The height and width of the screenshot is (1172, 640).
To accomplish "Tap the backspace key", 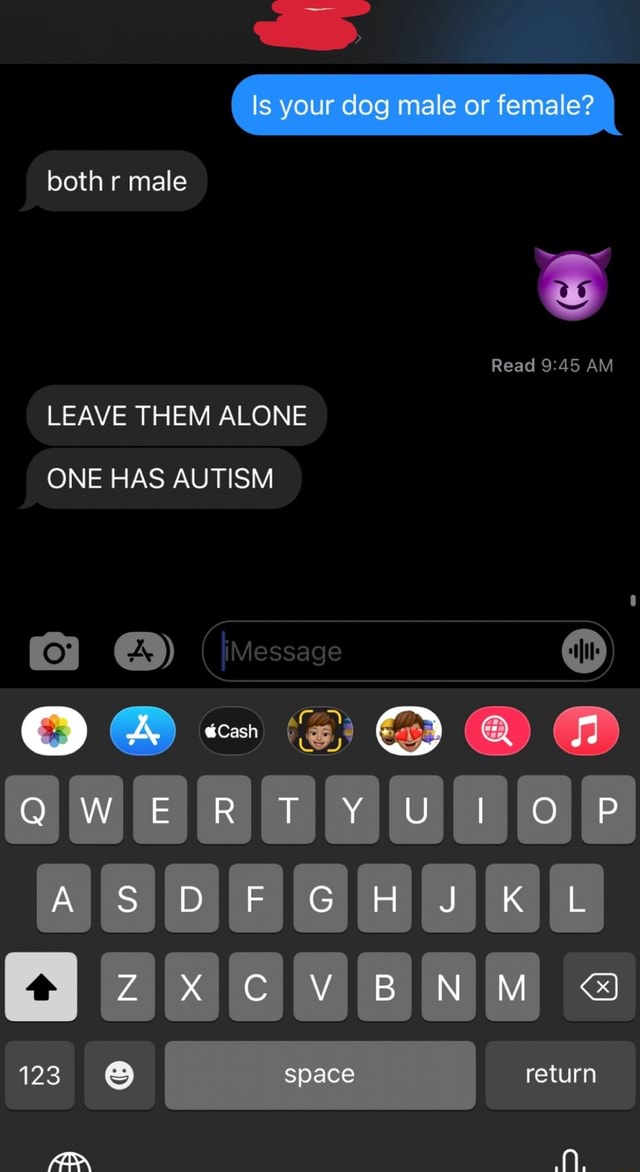I will [599, 987].
